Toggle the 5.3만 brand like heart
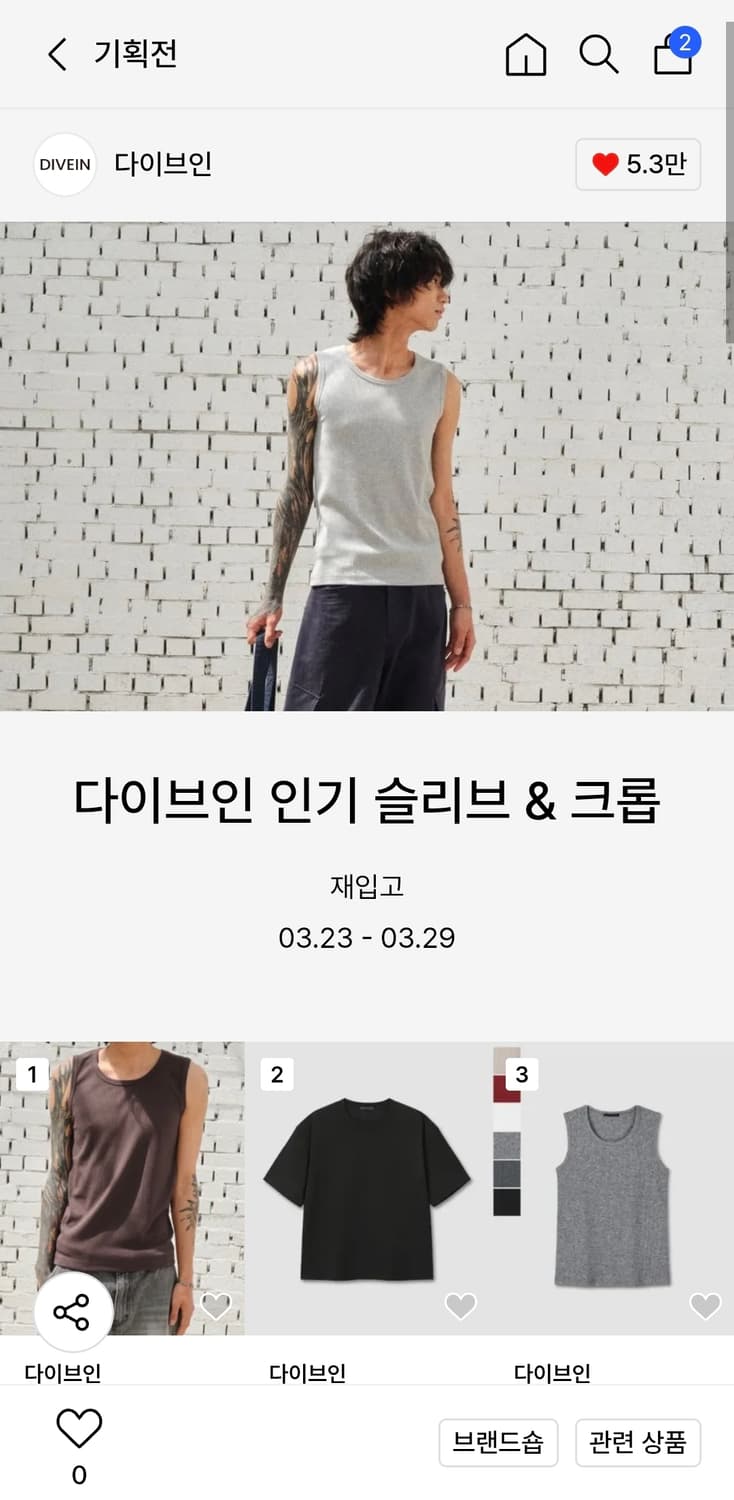The width and height of the screenshot is (734, 1500). tap(637, 164)
